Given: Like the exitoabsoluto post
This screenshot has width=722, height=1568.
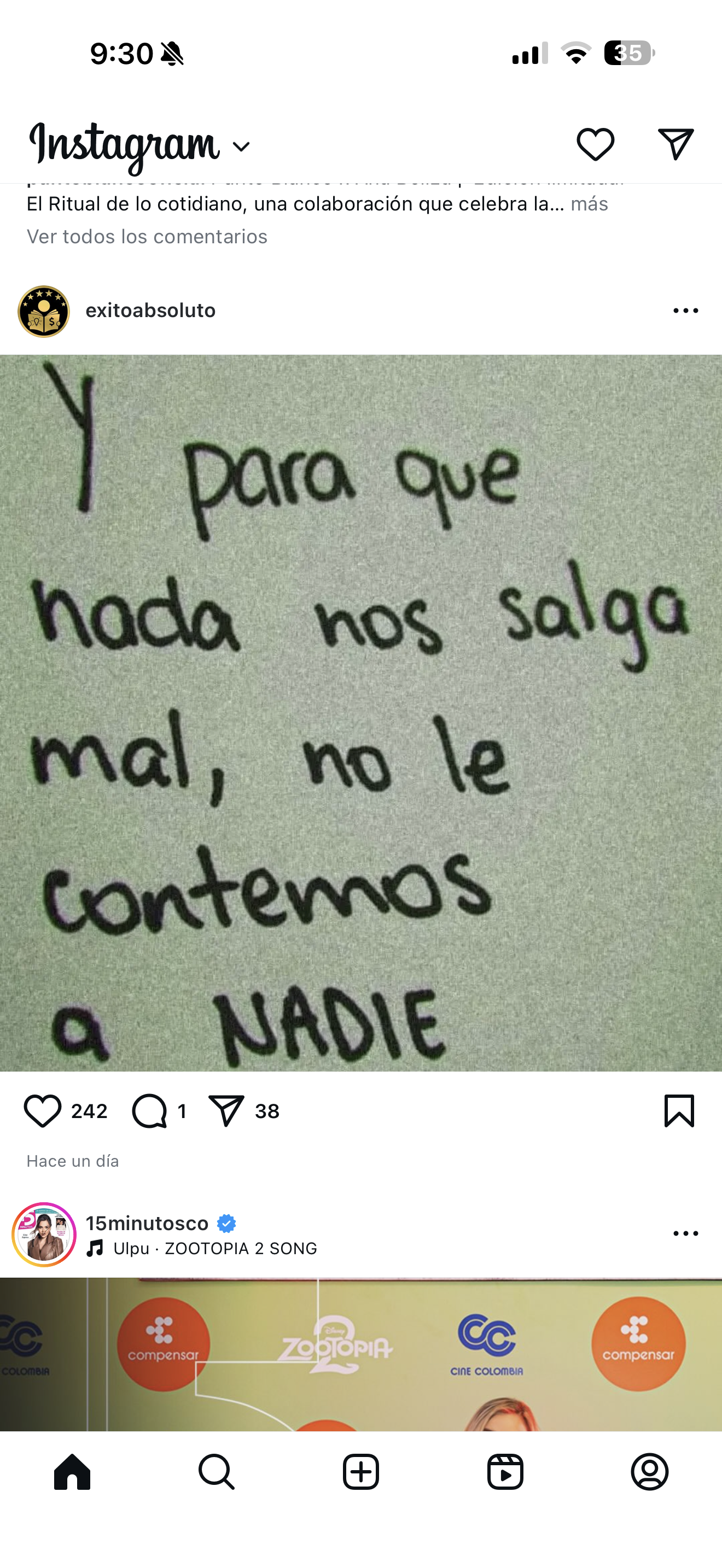Looking at the screenshot, I should pos(43,1111).
